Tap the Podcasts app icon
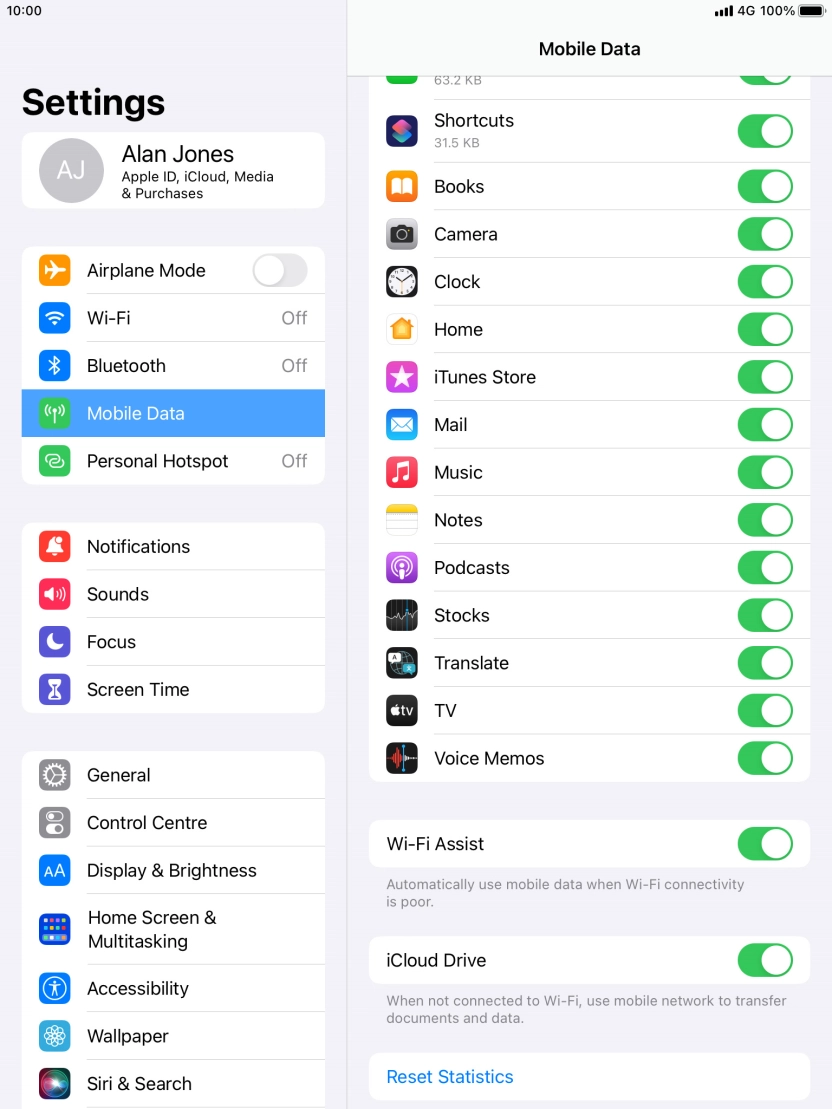Screen dimensions: 832x1109 click(x=401, y=567)
